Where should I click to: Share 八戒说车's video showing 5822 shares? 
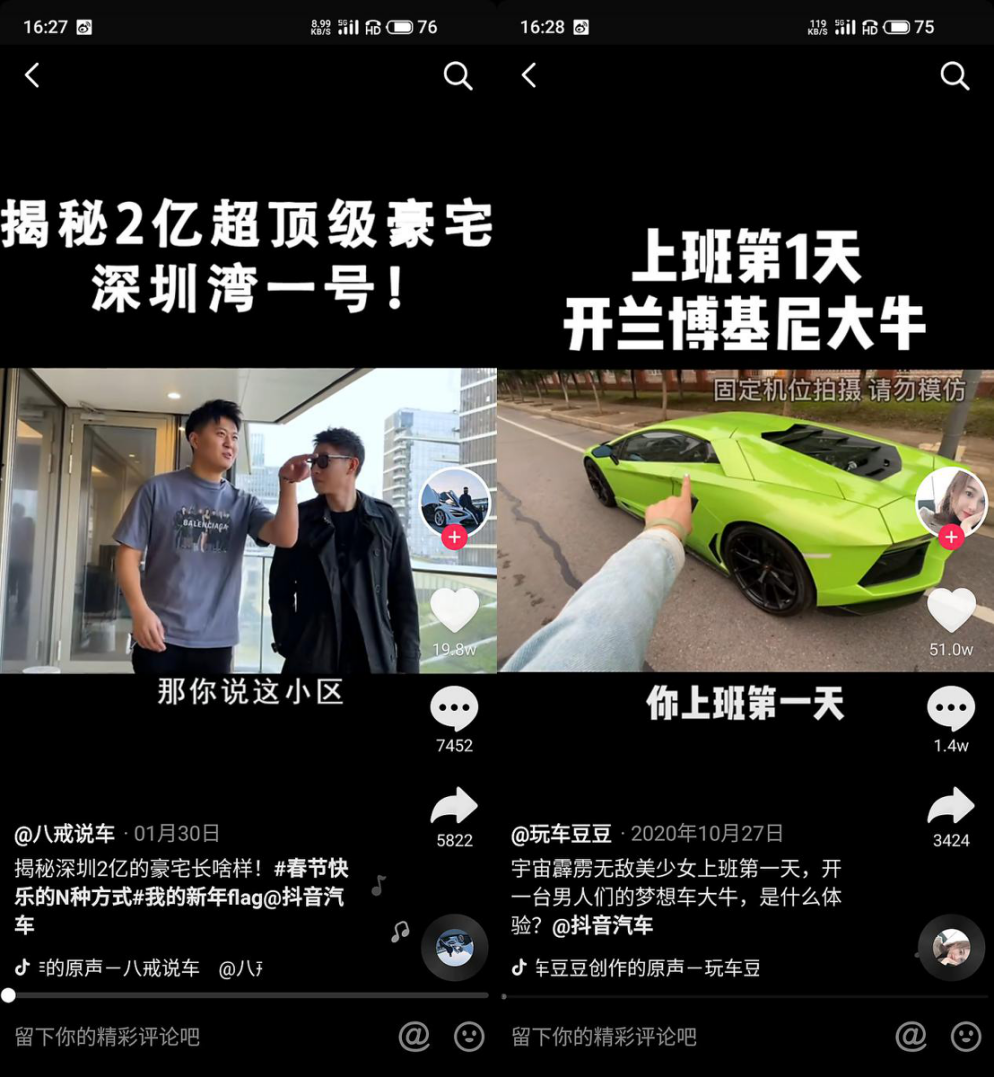[x=454, y=806]
